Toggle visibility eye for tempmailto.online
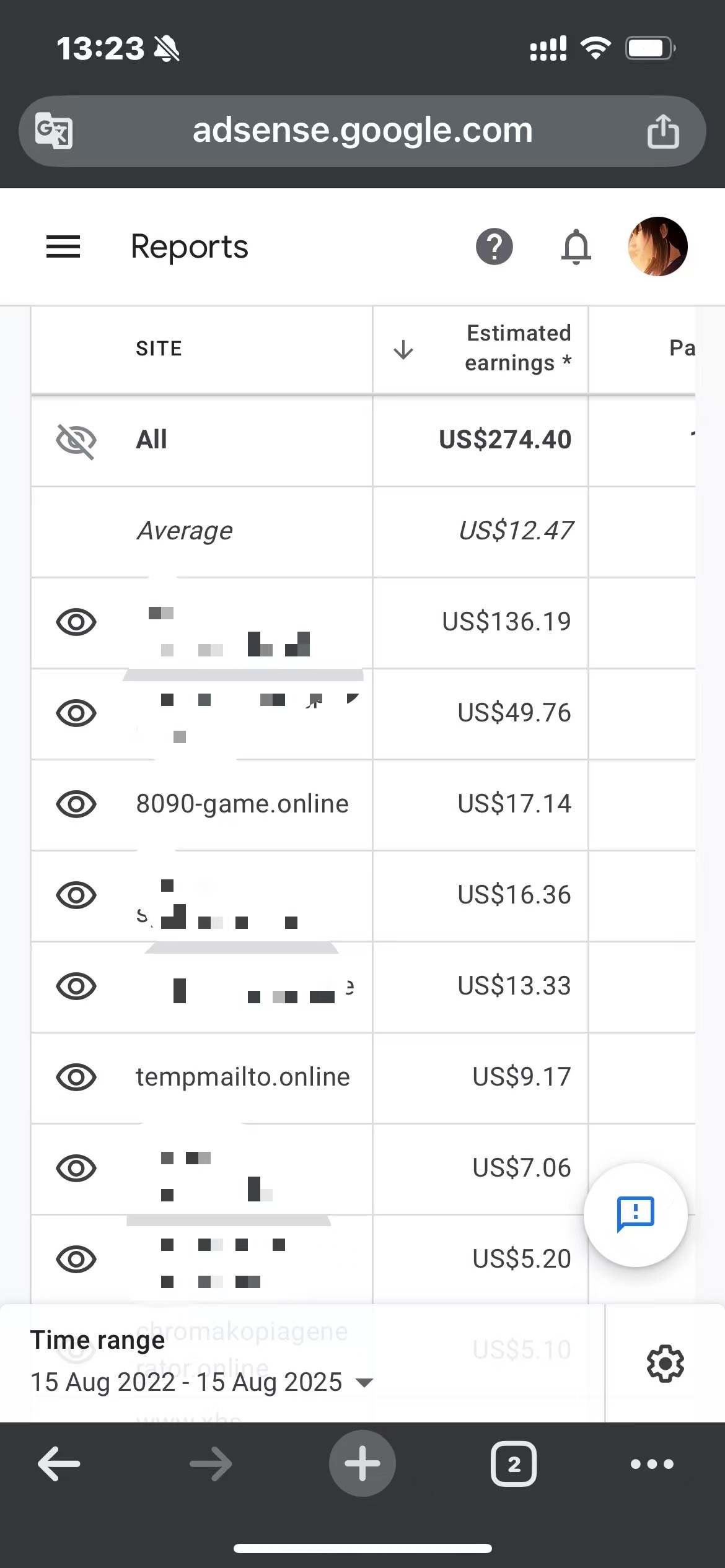The height and width of the screenshot is (1568, 725). coord(76,1077)
